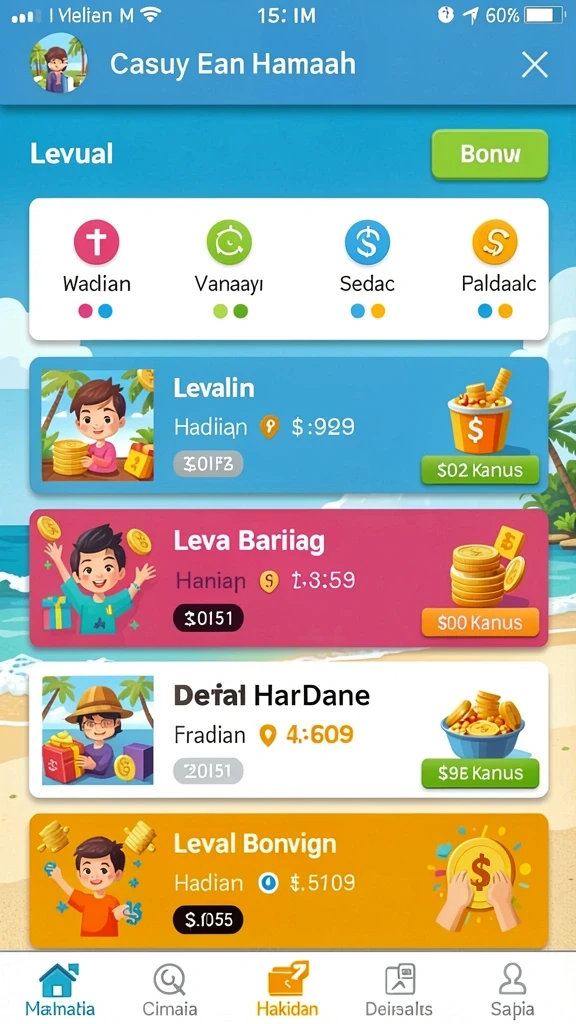Claim the $02 Kanus button
576x1024 pixels.
coord(480,470)
